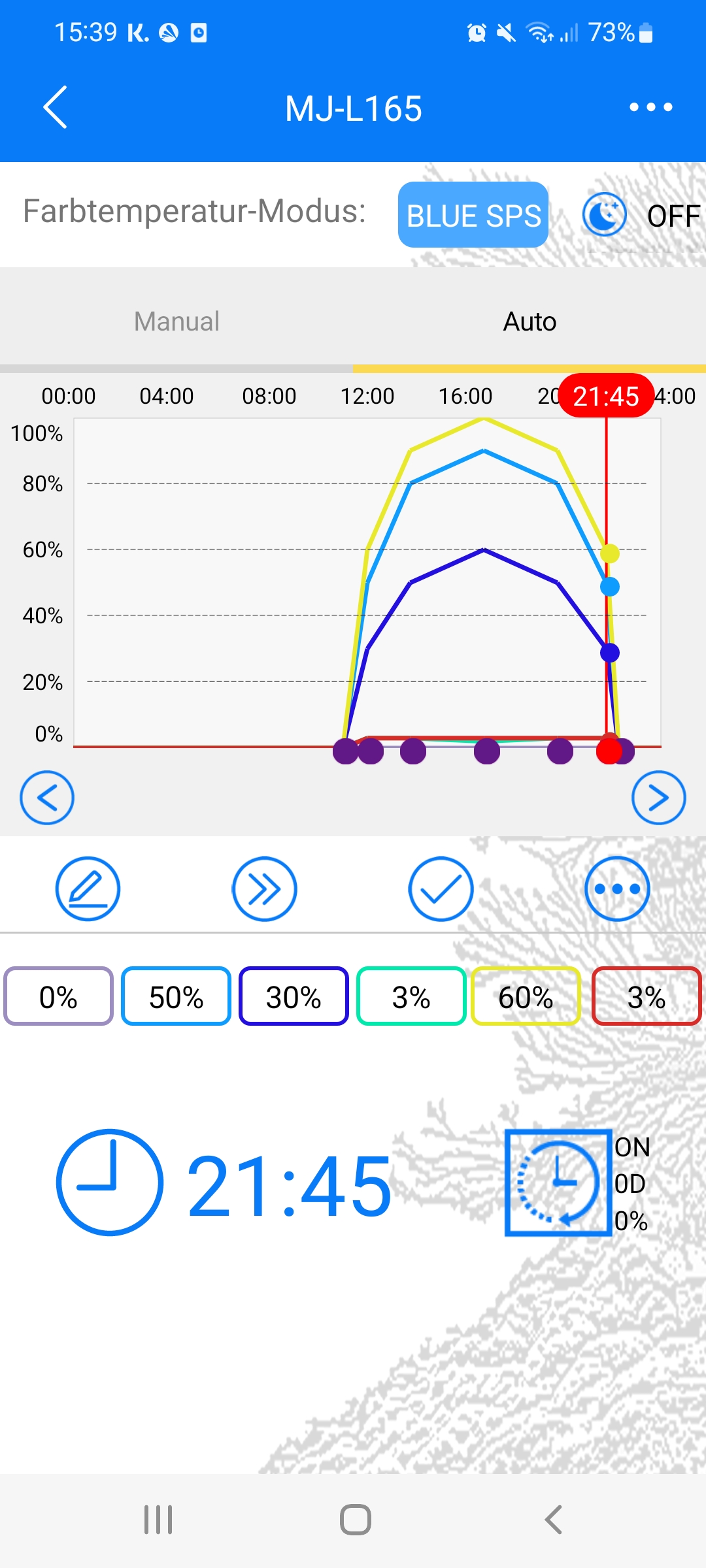
Task: Jump to next time point arrow
Action: click(658, 798)
